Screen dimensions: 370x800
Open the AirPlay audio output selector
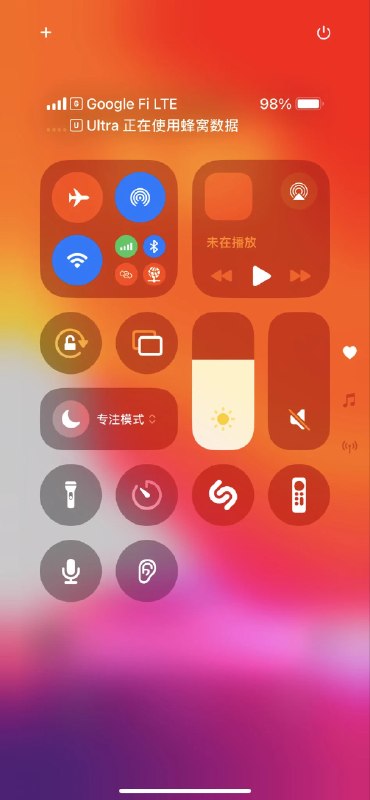pos(299,191)
